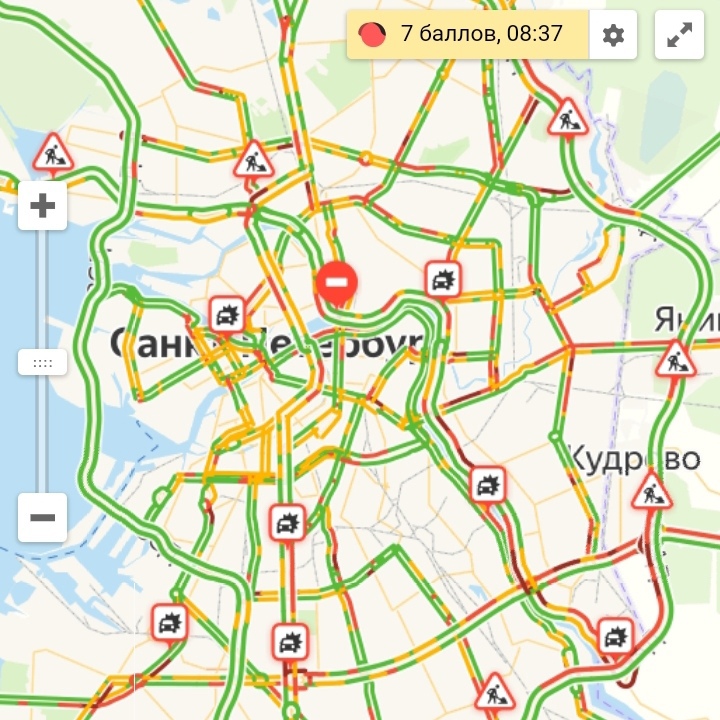Open roadworks marker near Кудрово
Image resolution: width=720 pixels, height=720 pixels.
coord(651,492)
